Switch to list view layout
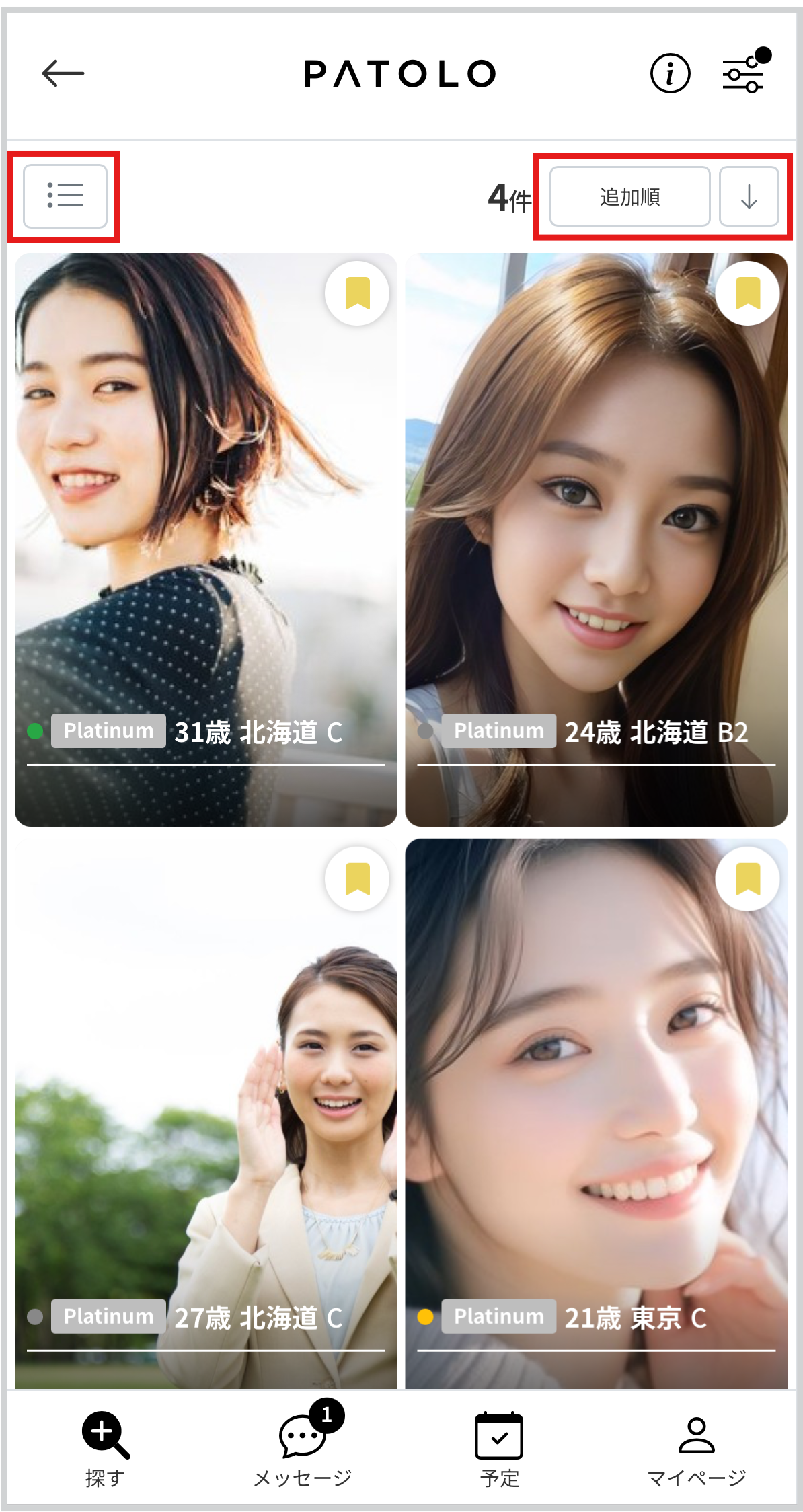The width and height of the screenshot is (803, 1512). [65, 196]
